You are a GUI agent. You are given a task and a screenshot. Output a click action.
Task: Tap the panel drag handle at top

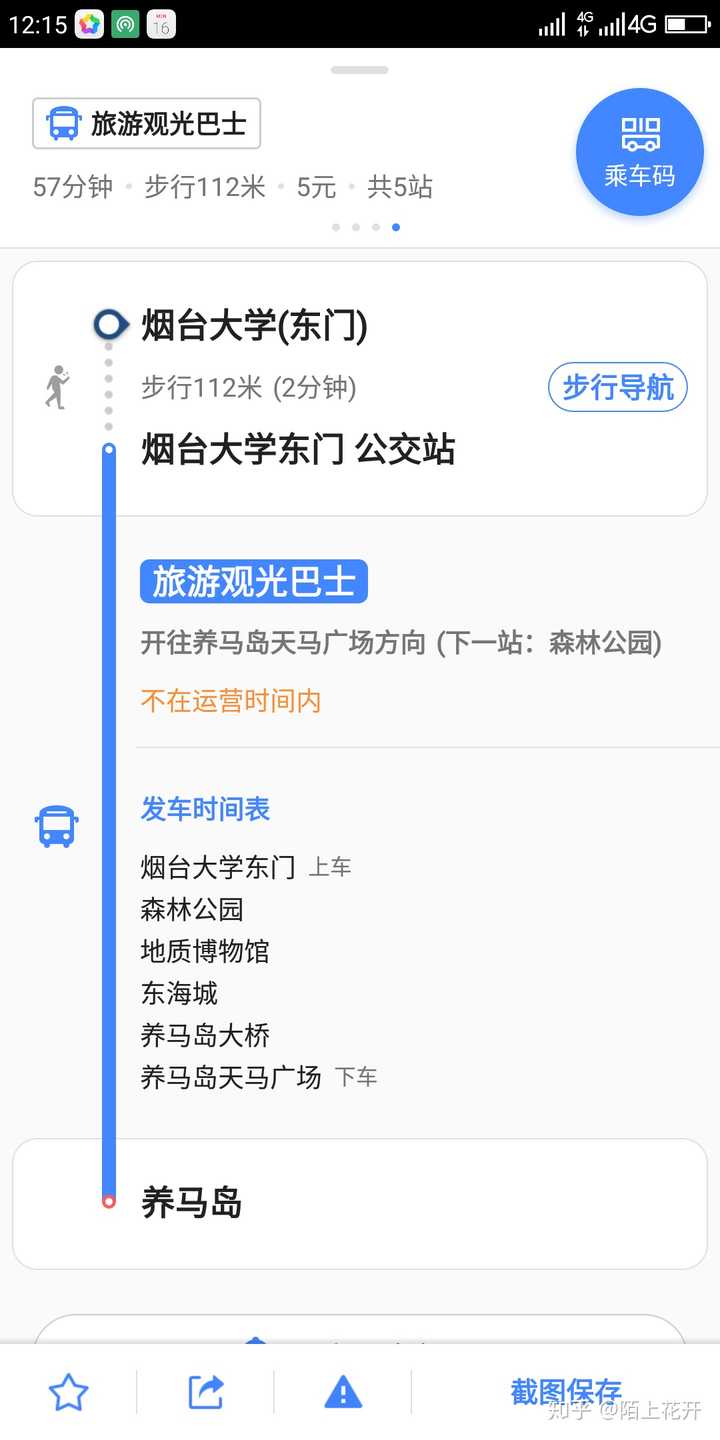point(359,70)
